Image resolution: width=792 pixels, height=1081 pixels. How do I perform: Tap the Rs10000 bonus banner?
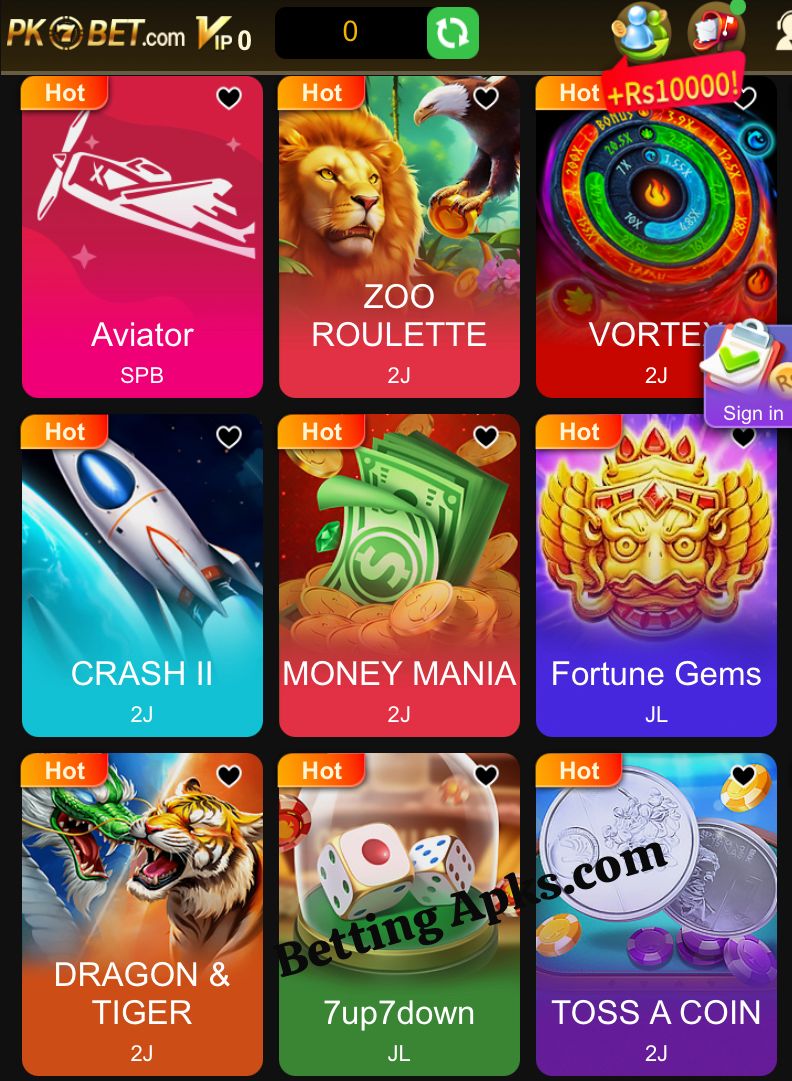click(x=675, y=88)
